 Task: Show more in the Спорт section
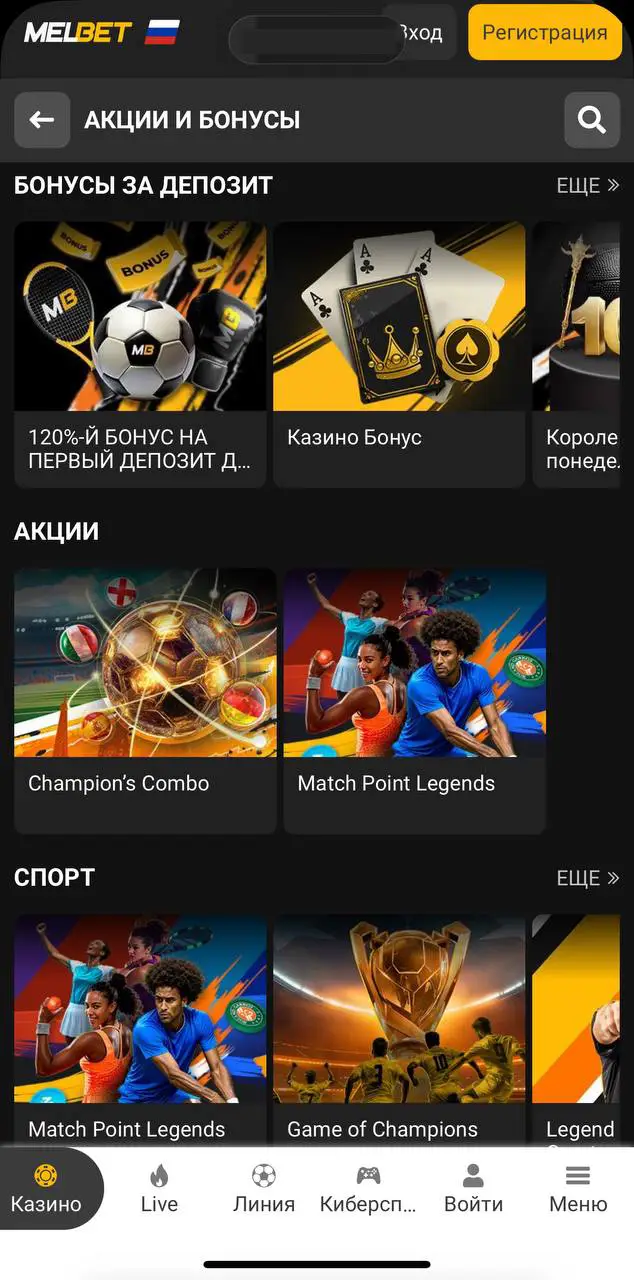coord(588,878)
